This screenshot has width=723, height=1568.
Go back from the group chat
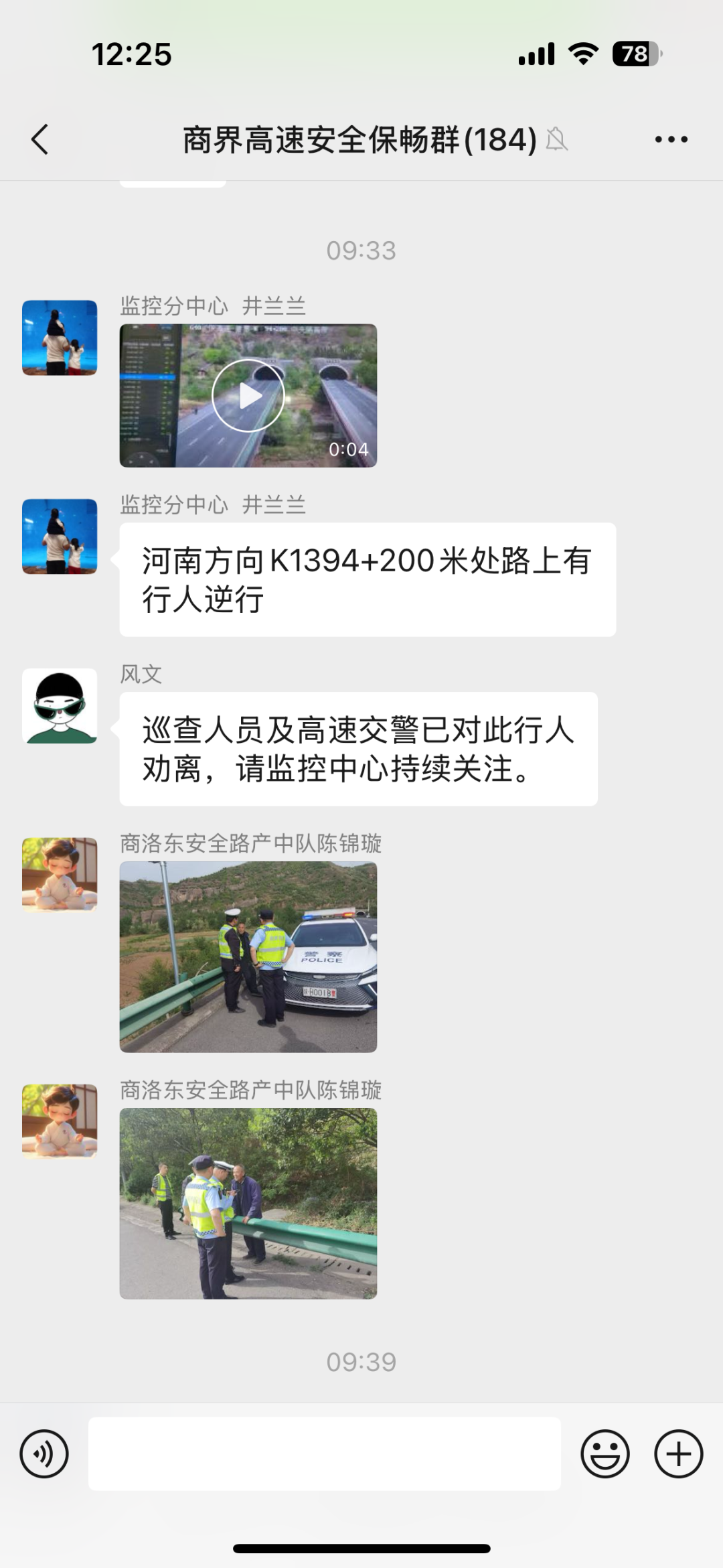coord(40,139)
